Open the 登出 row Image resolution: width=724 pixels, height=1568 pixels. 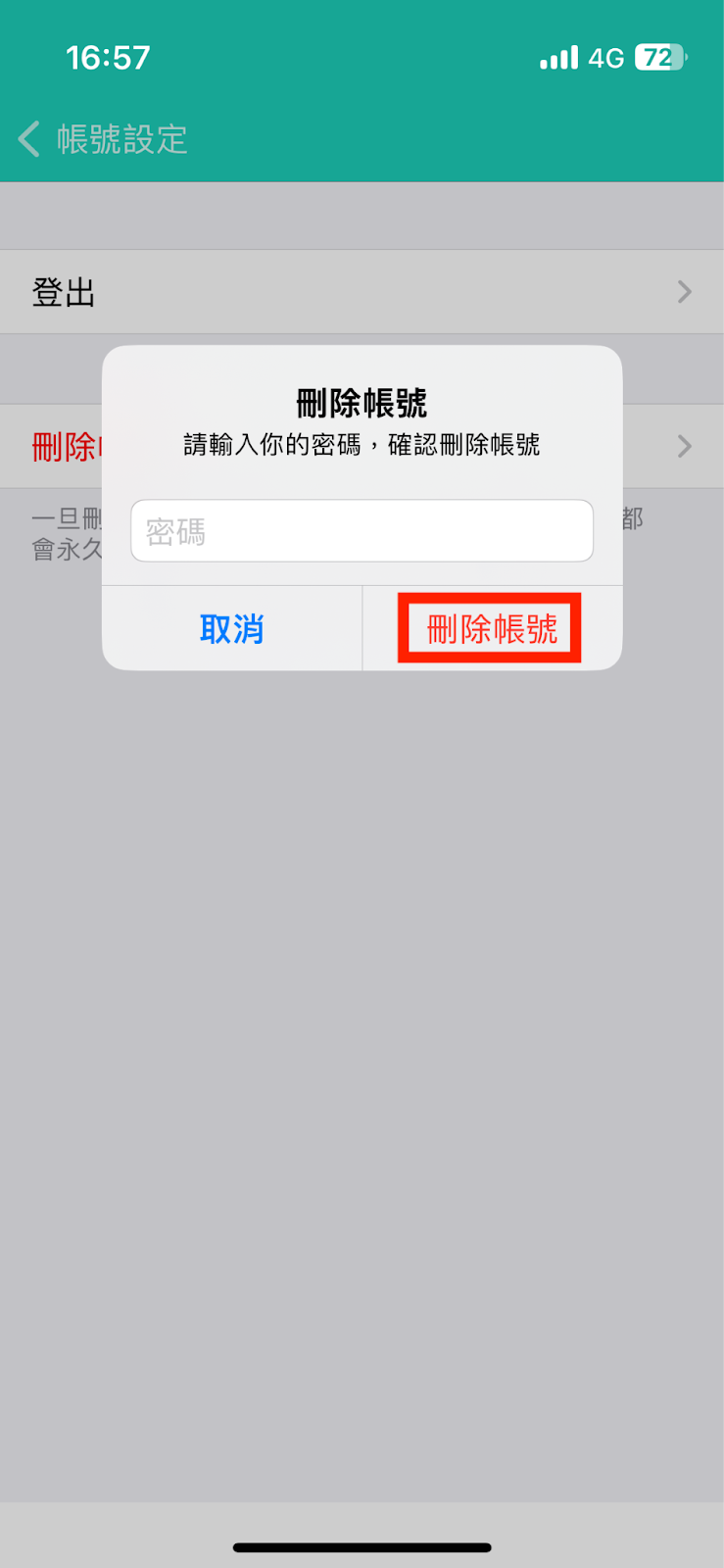pyautogui.click(x=362, y=292)
